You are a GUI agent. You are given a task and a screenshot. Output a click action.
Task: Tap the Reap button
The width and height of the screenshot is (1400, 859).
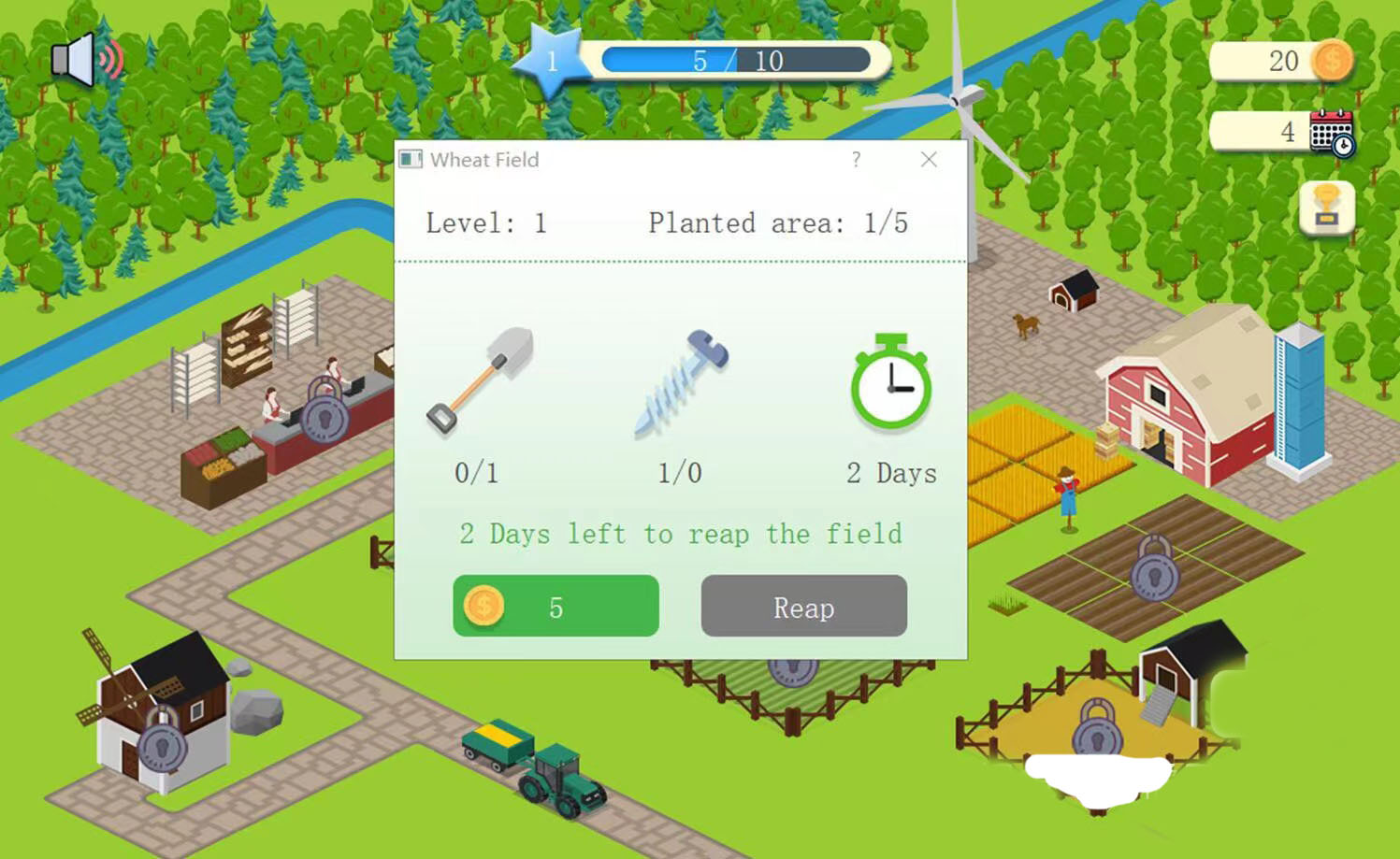click(803, 607)
